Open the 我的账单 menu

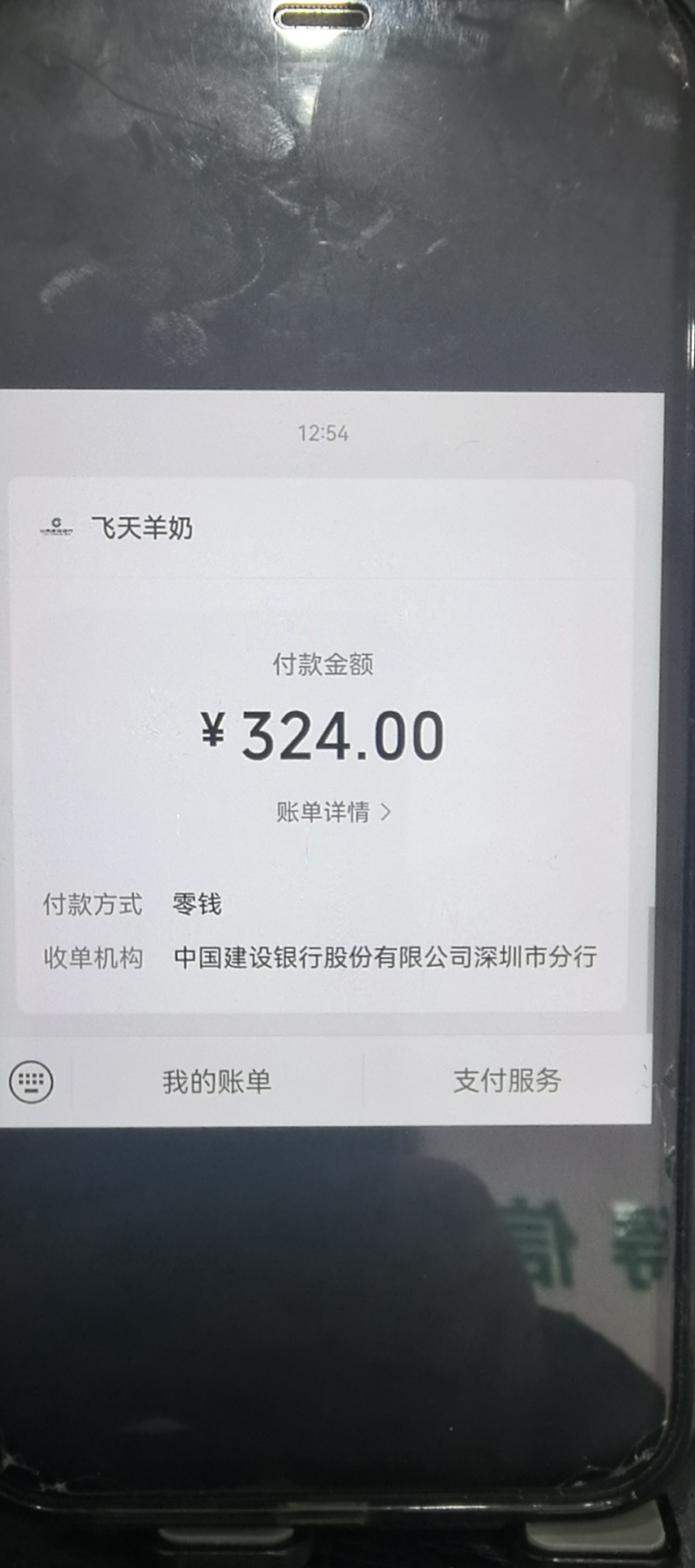[x=216, y=1082]
